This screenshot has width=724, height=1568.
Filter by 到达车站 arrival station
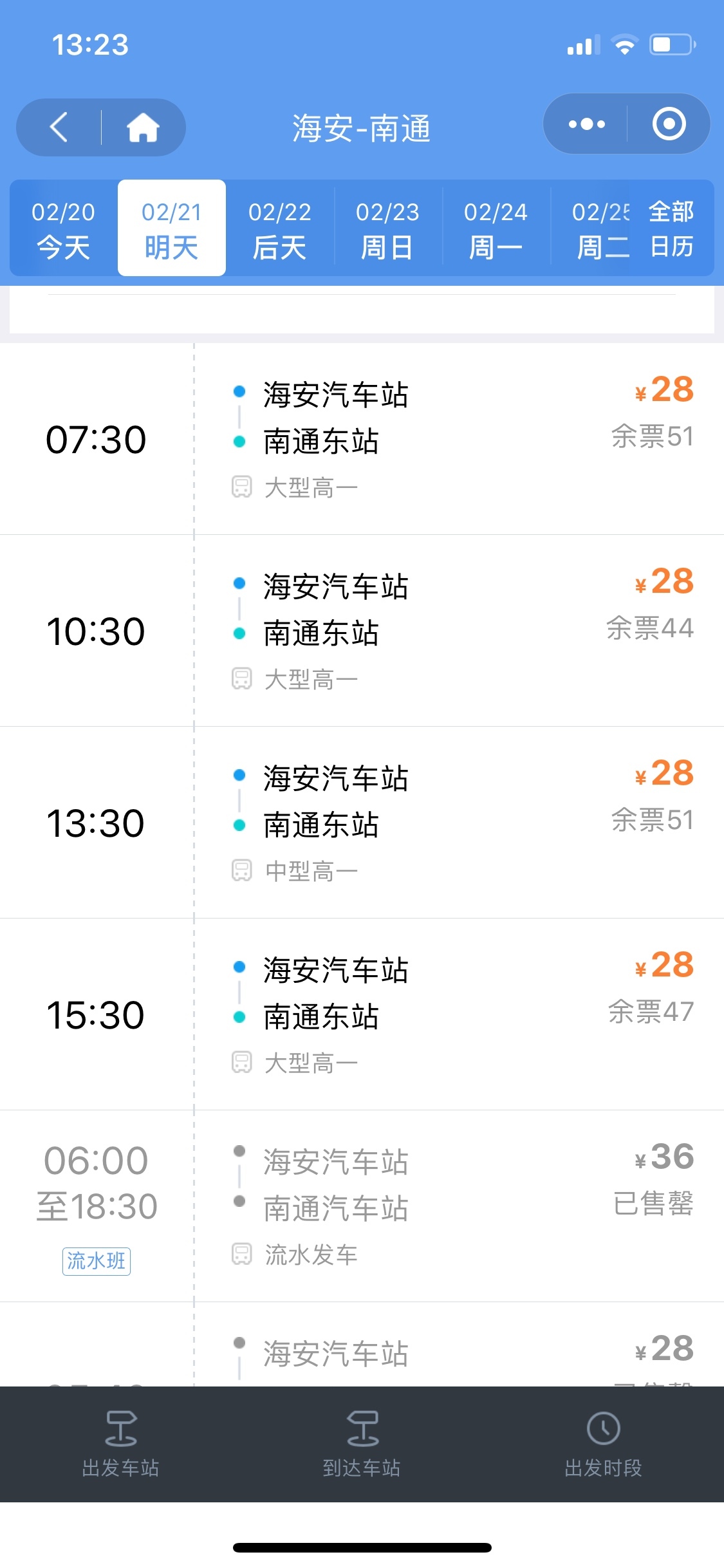point(362,1443)
